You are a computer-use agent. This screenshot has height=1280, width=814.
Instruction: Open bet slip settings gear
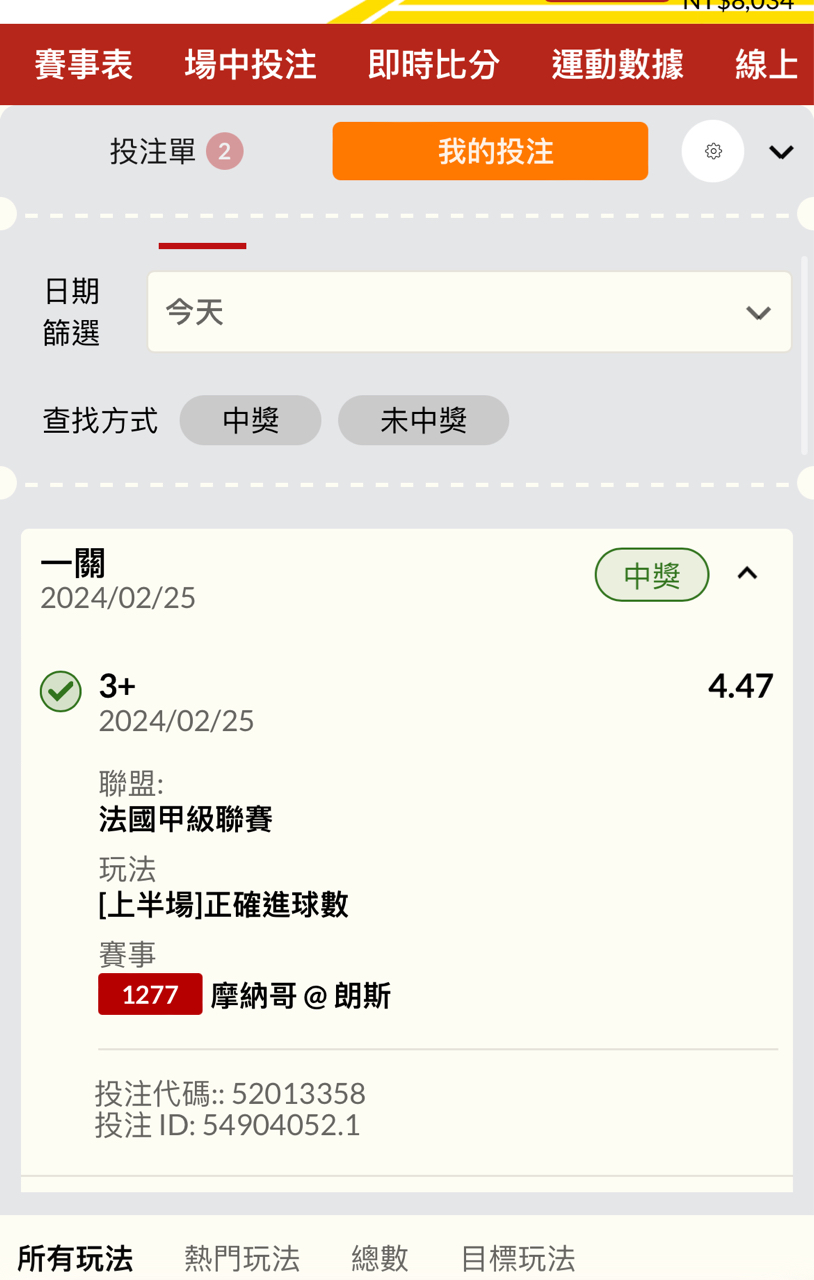coord(713,152)
